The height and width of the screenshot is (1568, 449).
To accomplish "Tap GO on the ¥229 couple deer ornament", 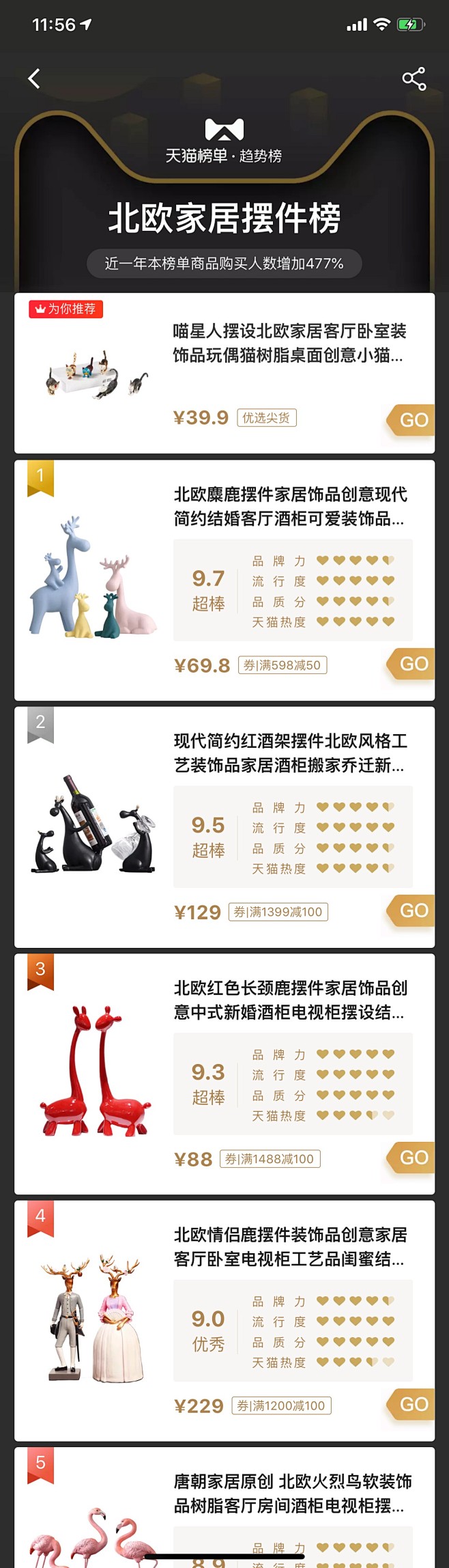I will click(412, 1404).
